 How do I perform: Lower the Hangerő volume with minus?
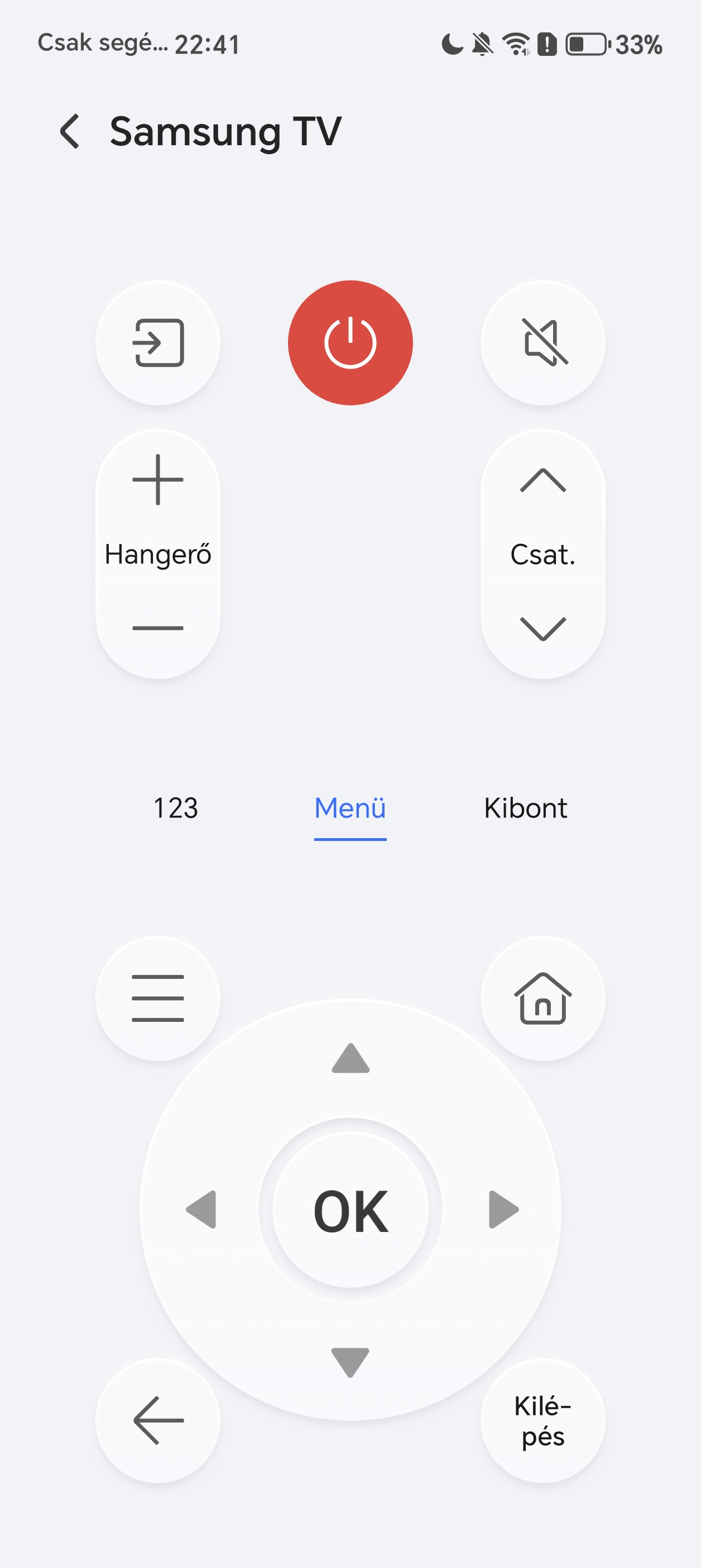[158, 628]
